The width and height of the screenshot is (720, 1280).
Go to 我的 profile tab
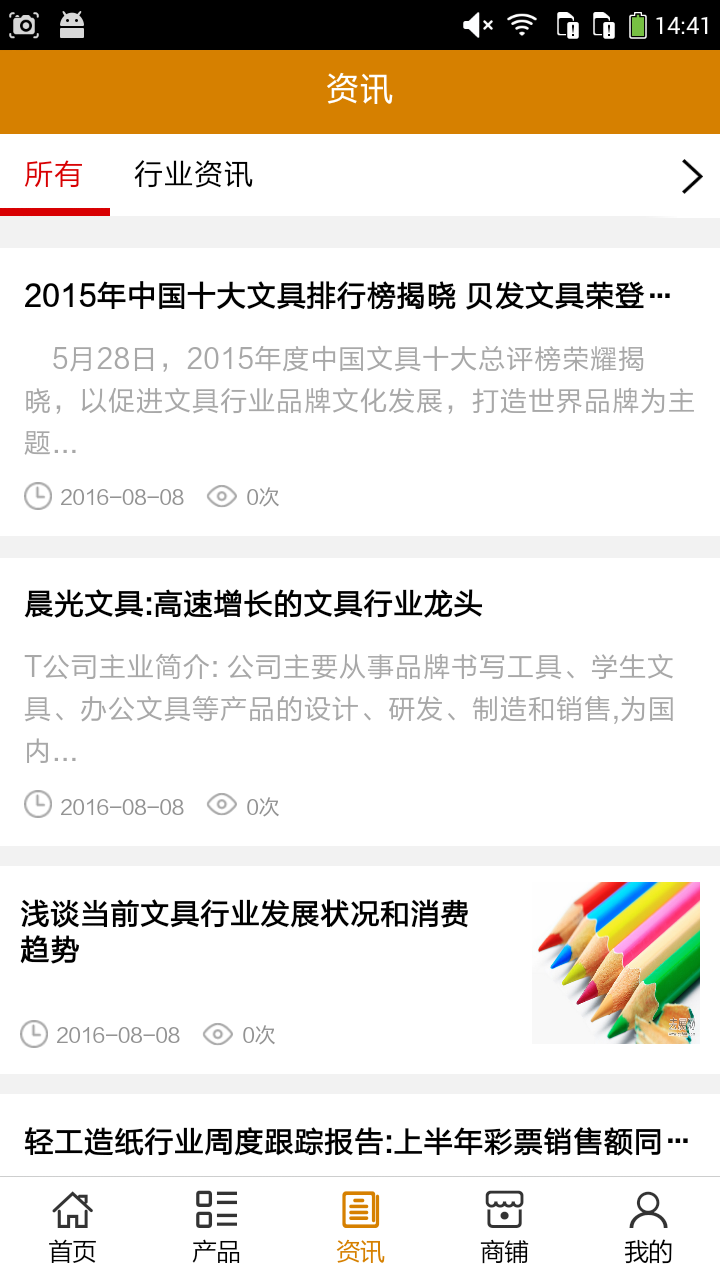tap(648, 1228)
